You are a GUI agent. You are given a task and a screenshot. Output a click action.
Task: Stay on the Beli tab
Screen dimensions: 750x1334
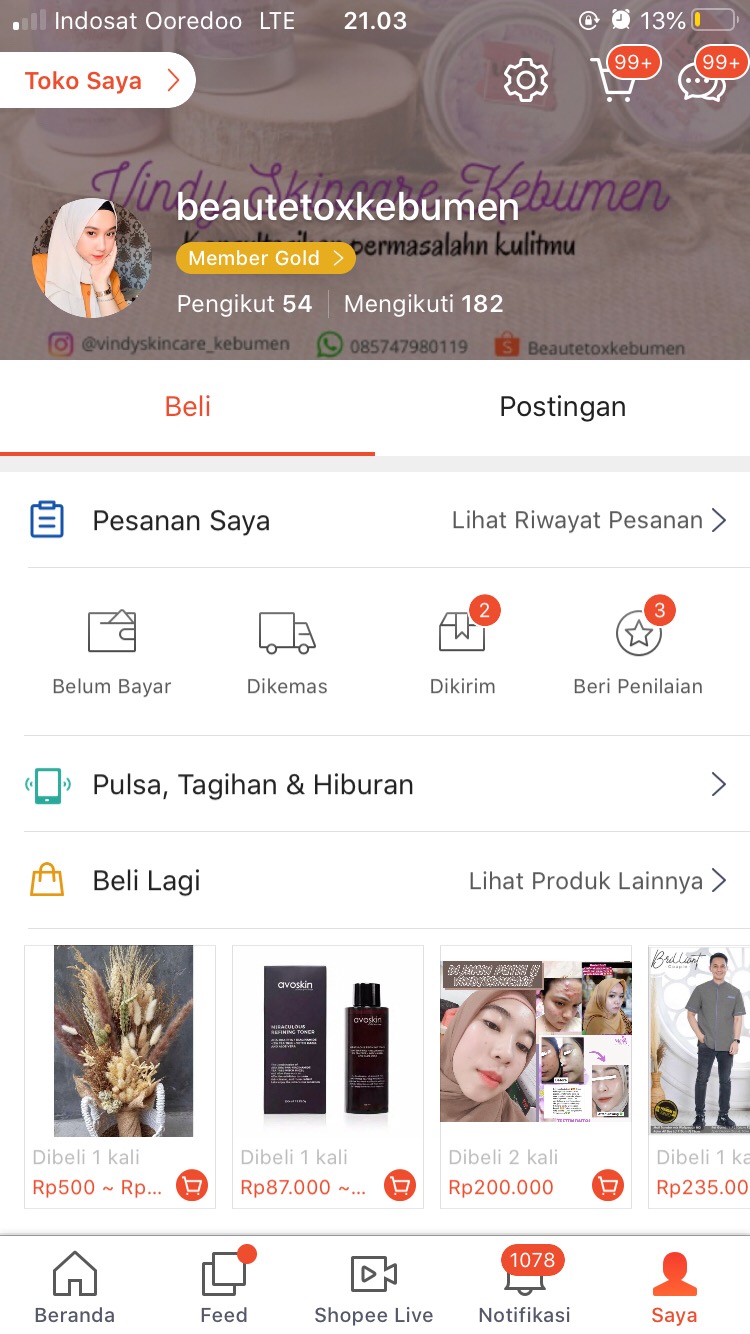coord(187,406)
